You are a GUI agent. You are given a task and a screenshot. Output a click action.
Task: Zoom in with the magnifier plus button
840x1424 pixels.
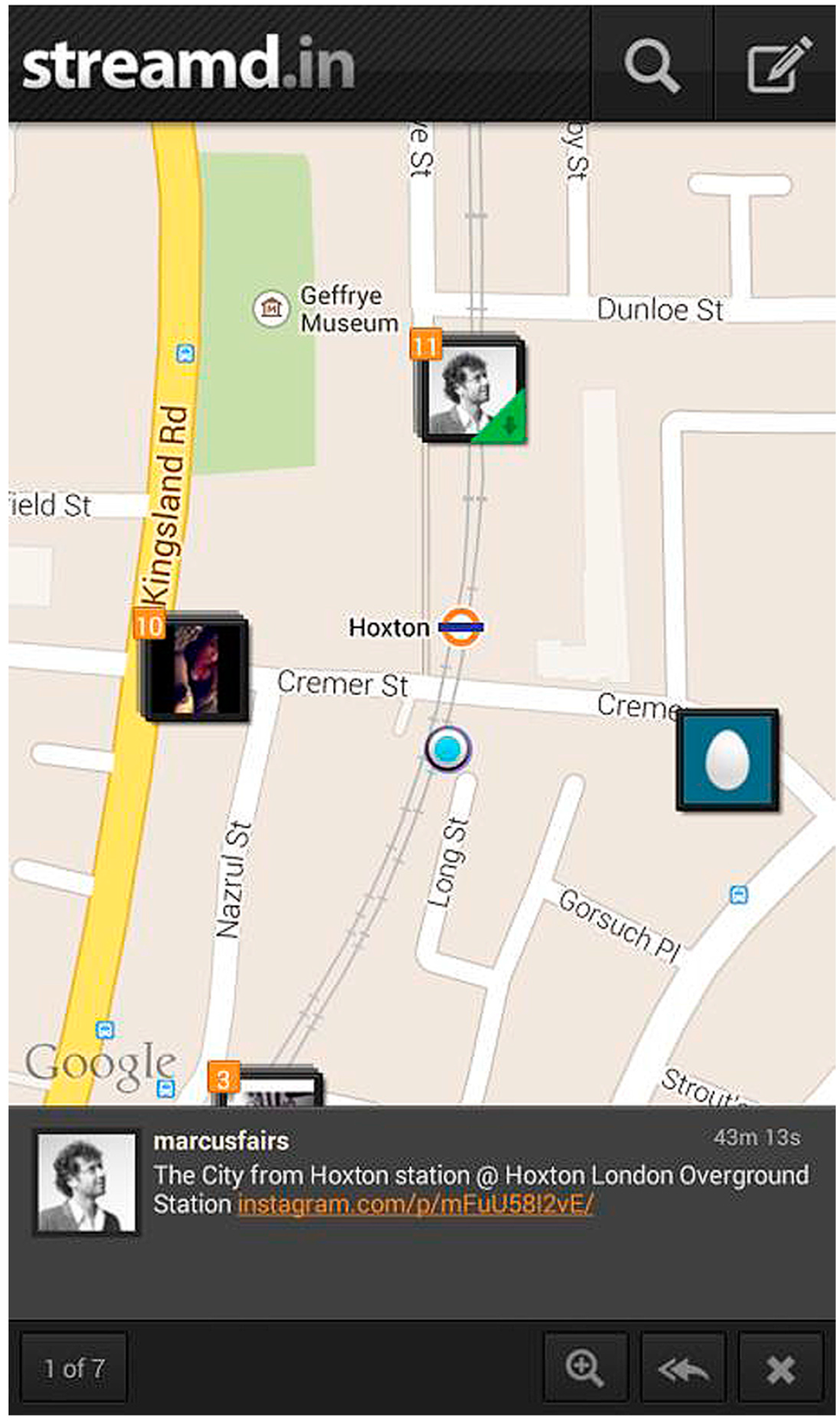coord(585,1368)
